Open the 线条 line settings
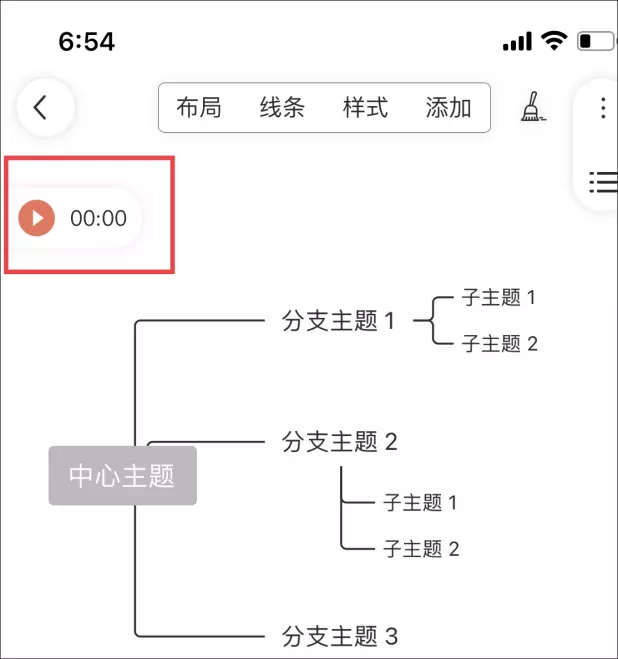The height and width of the screenshot is (659, 618). pos(282,107)
